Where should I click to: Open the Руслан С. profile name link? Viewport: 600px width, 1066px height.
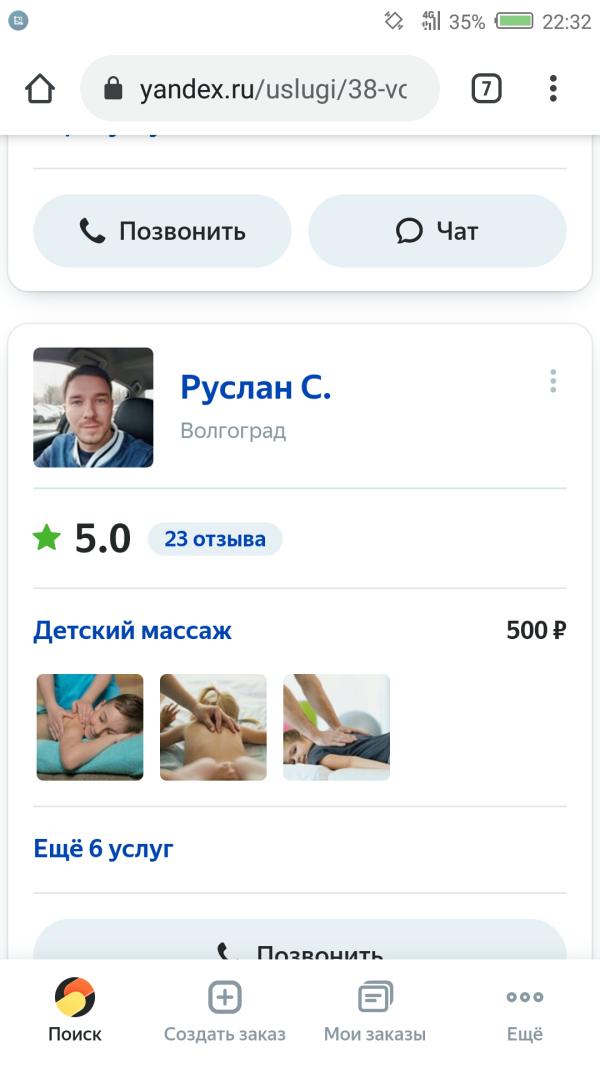pyautogui.click(x=255, y=387)
